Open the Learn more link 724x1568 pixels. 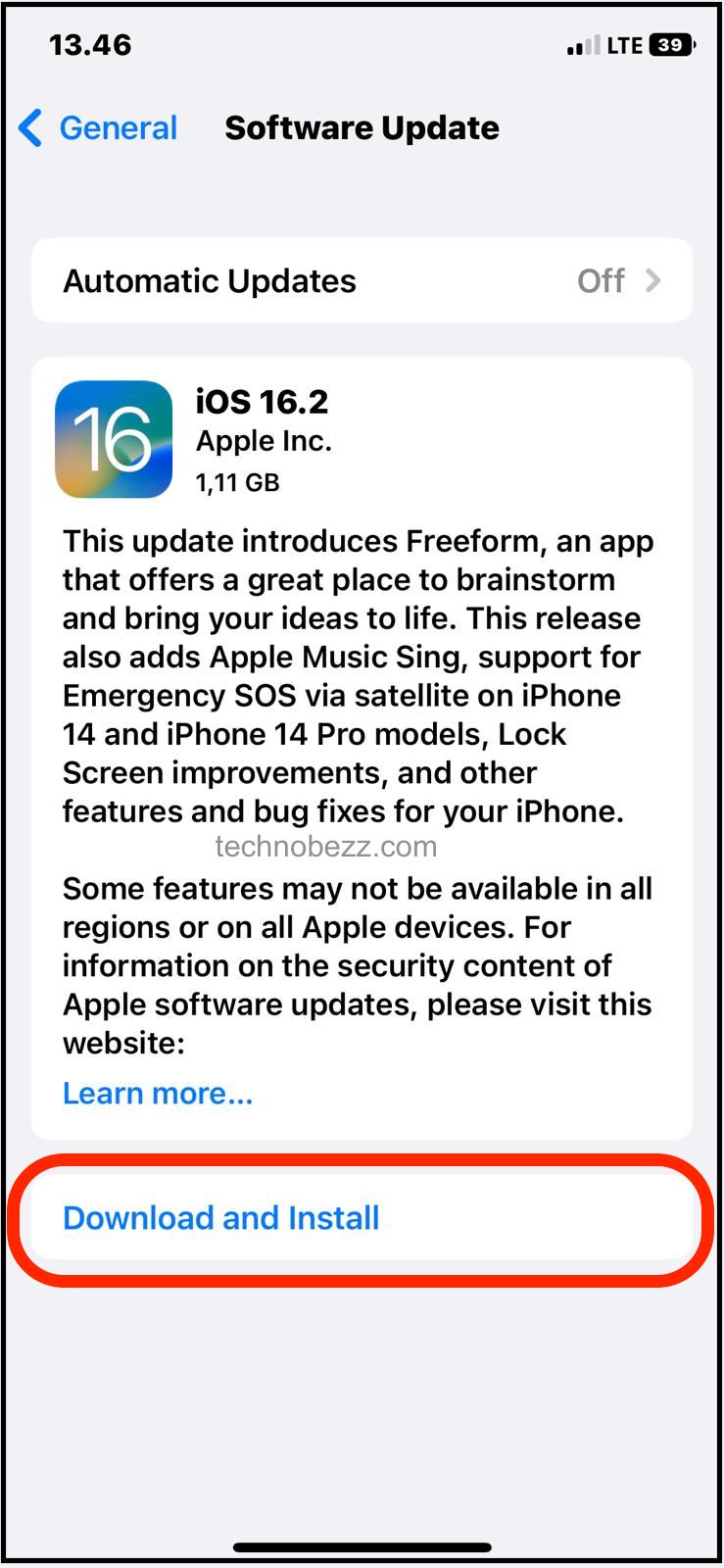158,1094
